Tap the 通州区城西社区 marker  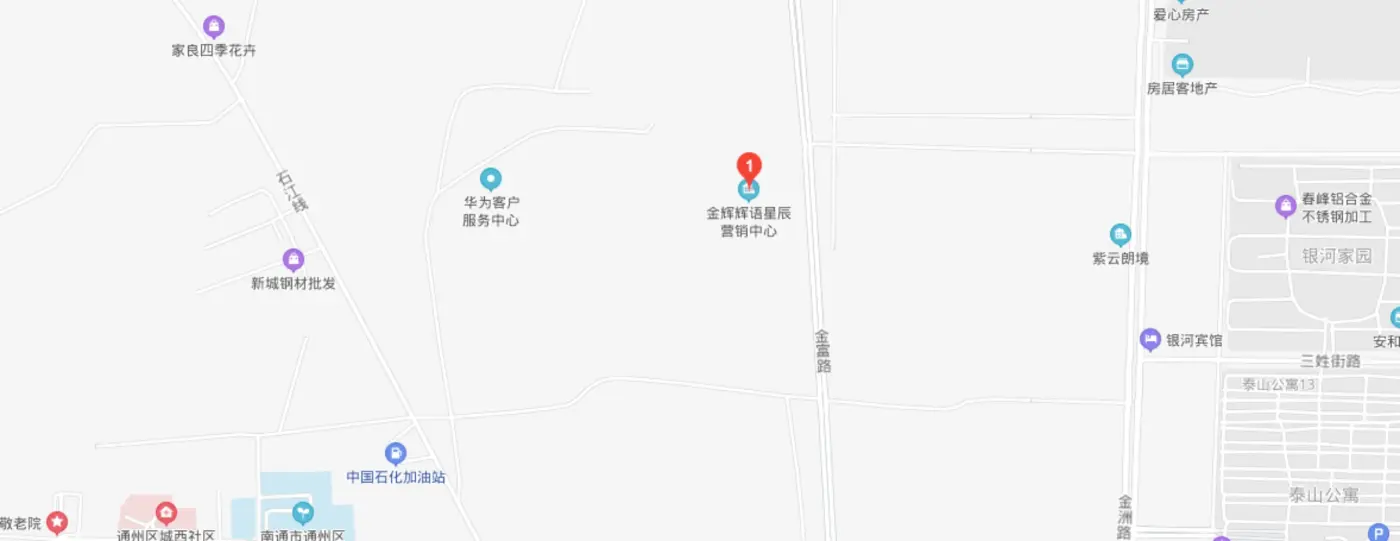(166, 513)
